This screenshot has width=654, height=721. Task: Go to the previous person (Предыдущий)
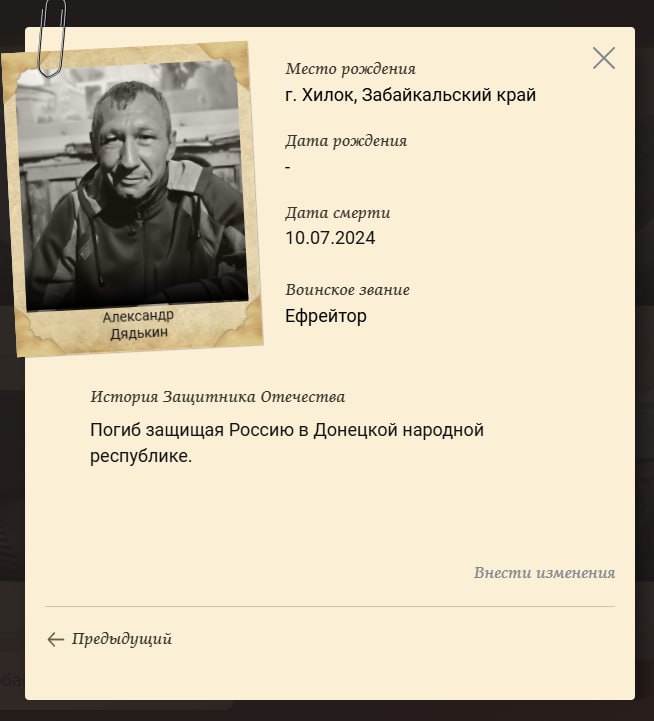click(110, 639)
